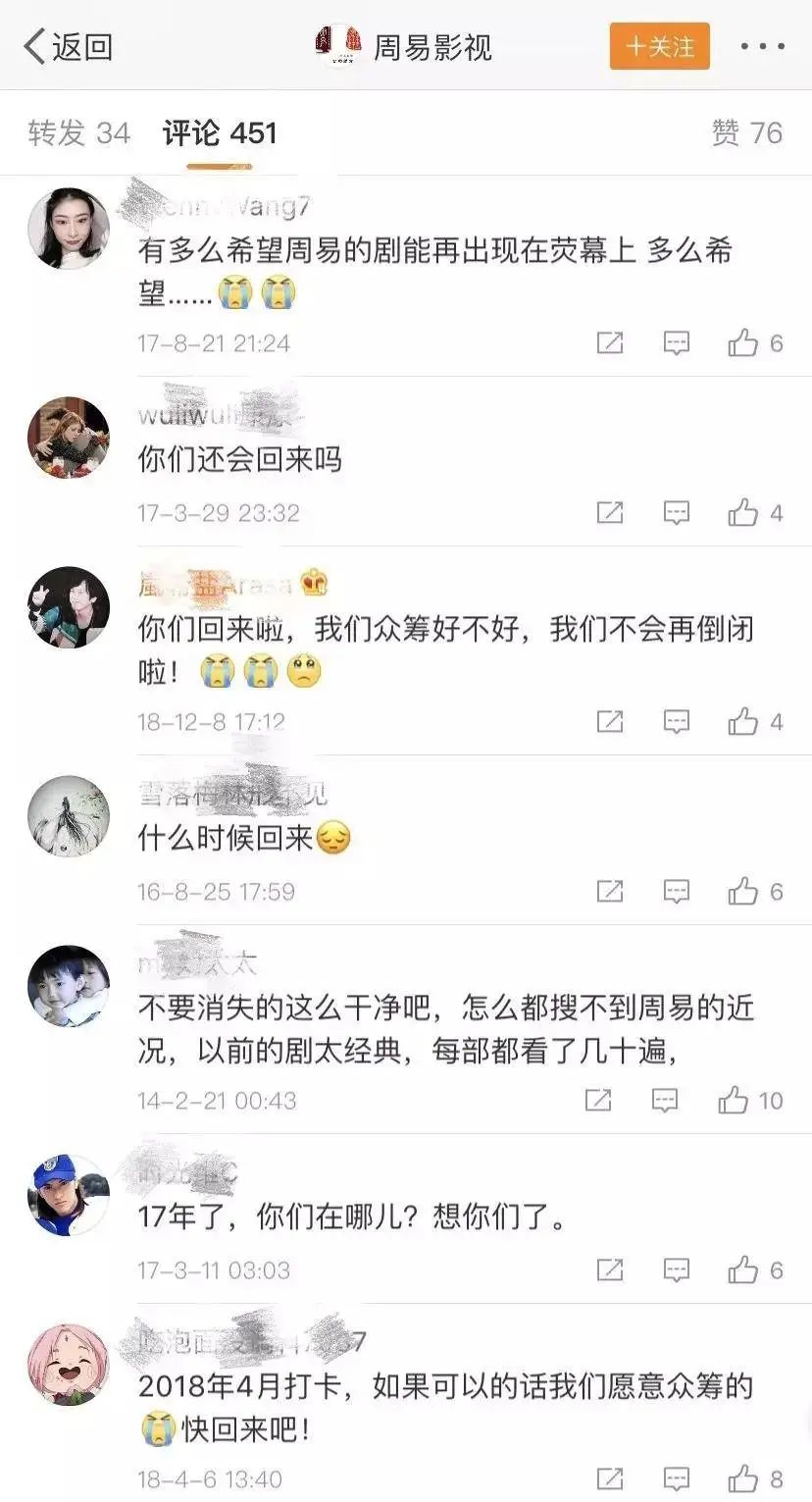Switch to the 赞 76 tab
812x1502 pixels.
click(x=746, y=133)
